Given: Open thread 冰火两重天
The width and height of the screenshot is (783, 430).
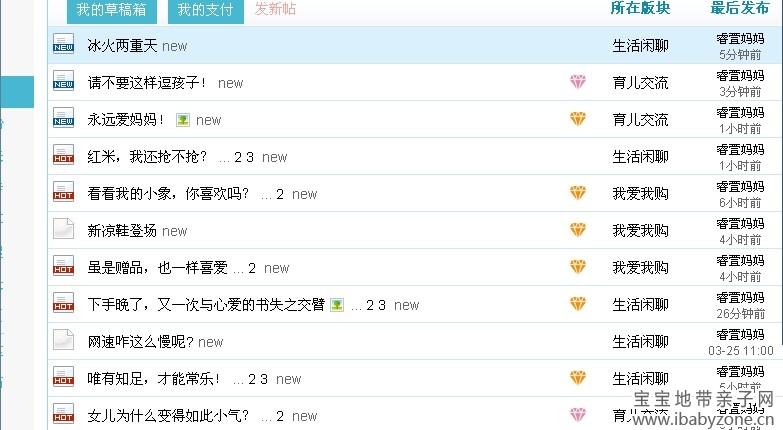Looking at the screenshot, I should tap(123, 46).
